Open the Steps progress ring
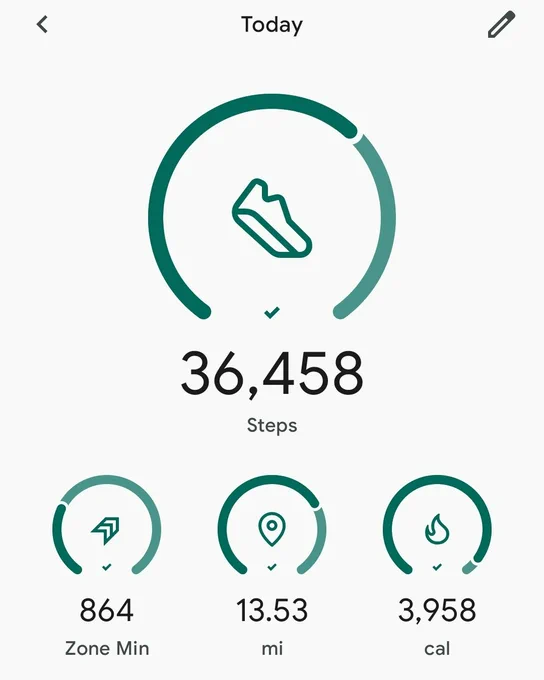This screenshot has height=680, width=544. click(272, 207)
